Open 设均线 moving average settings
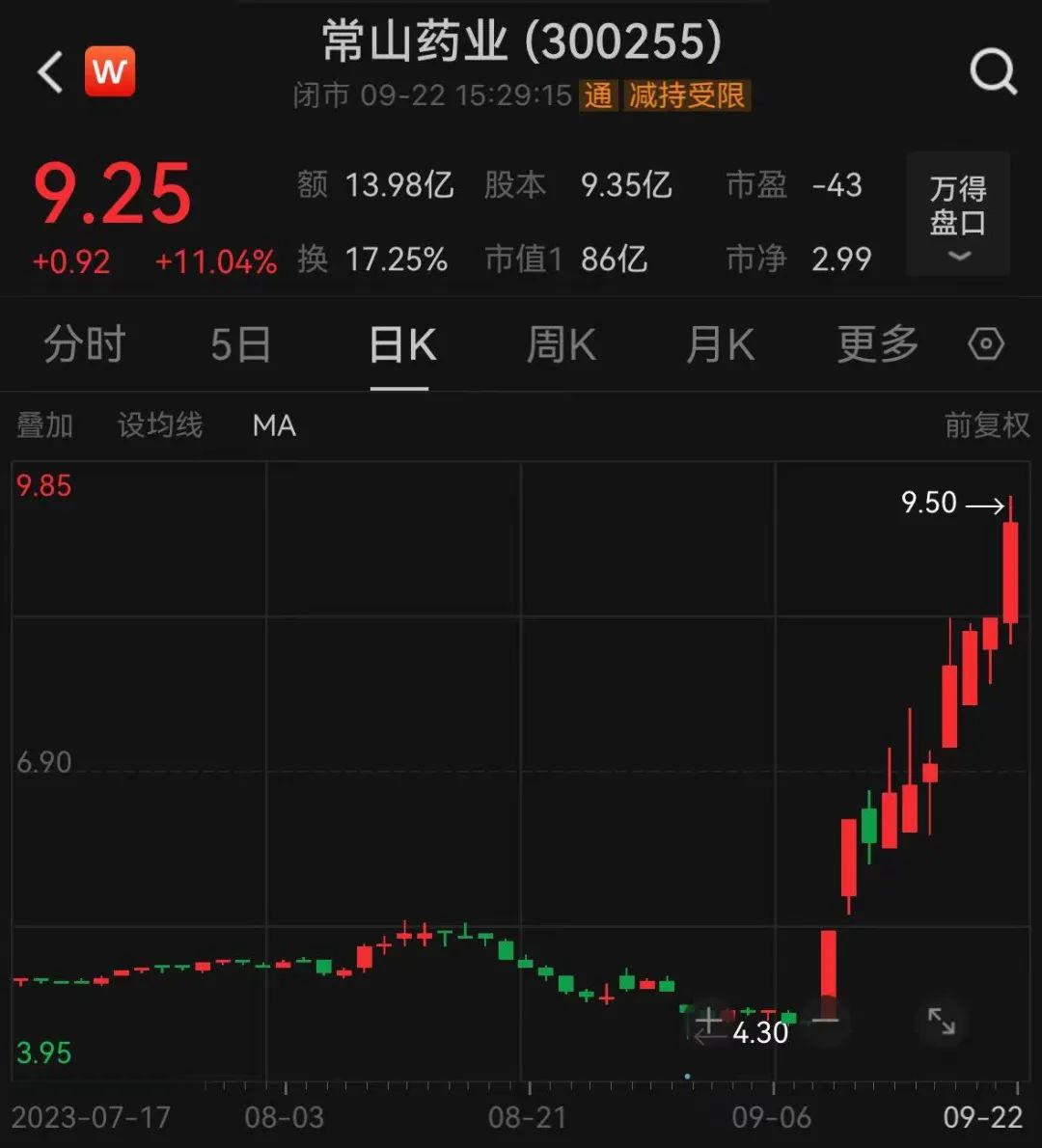 click(x=160, y=425)
